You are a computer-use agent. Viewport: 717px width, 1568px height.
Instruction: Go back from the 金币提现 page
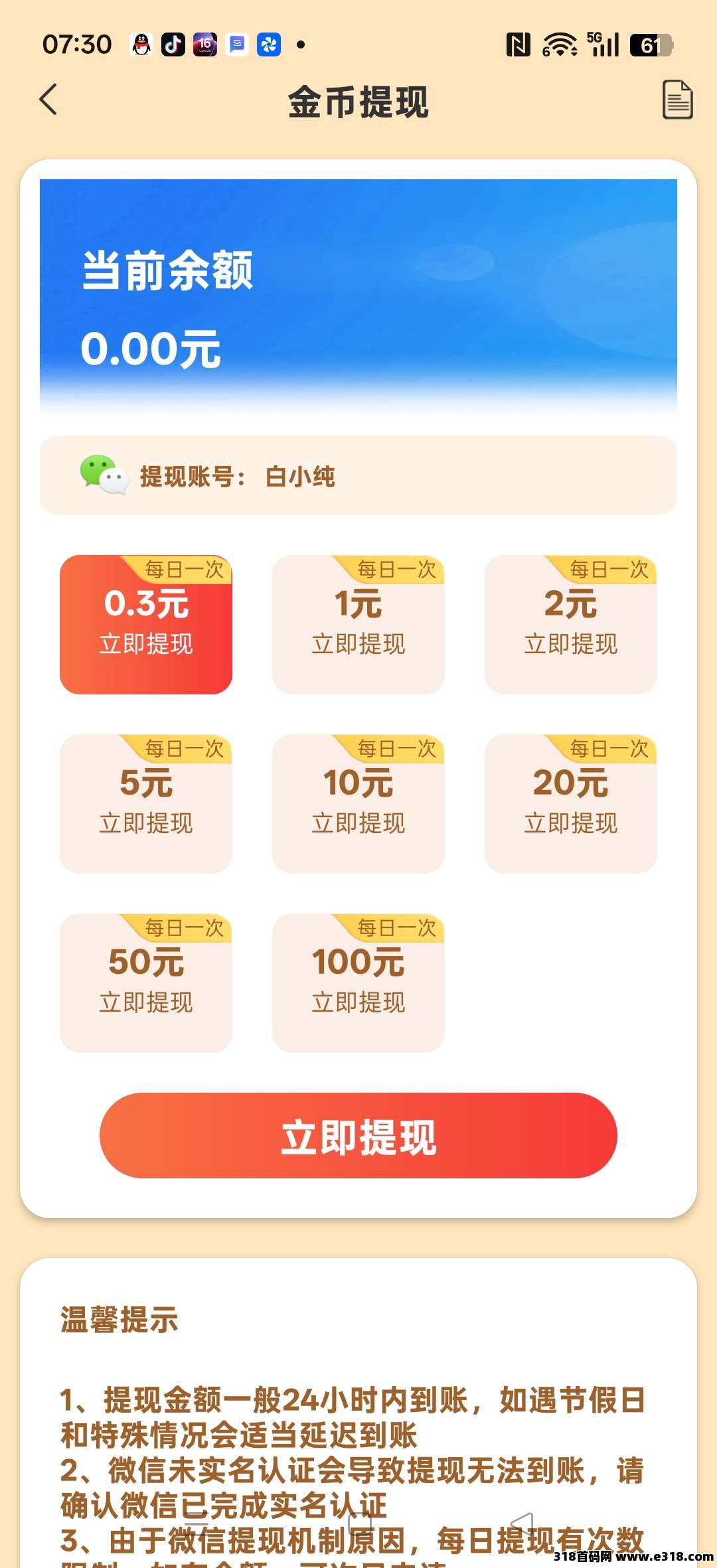48,100
